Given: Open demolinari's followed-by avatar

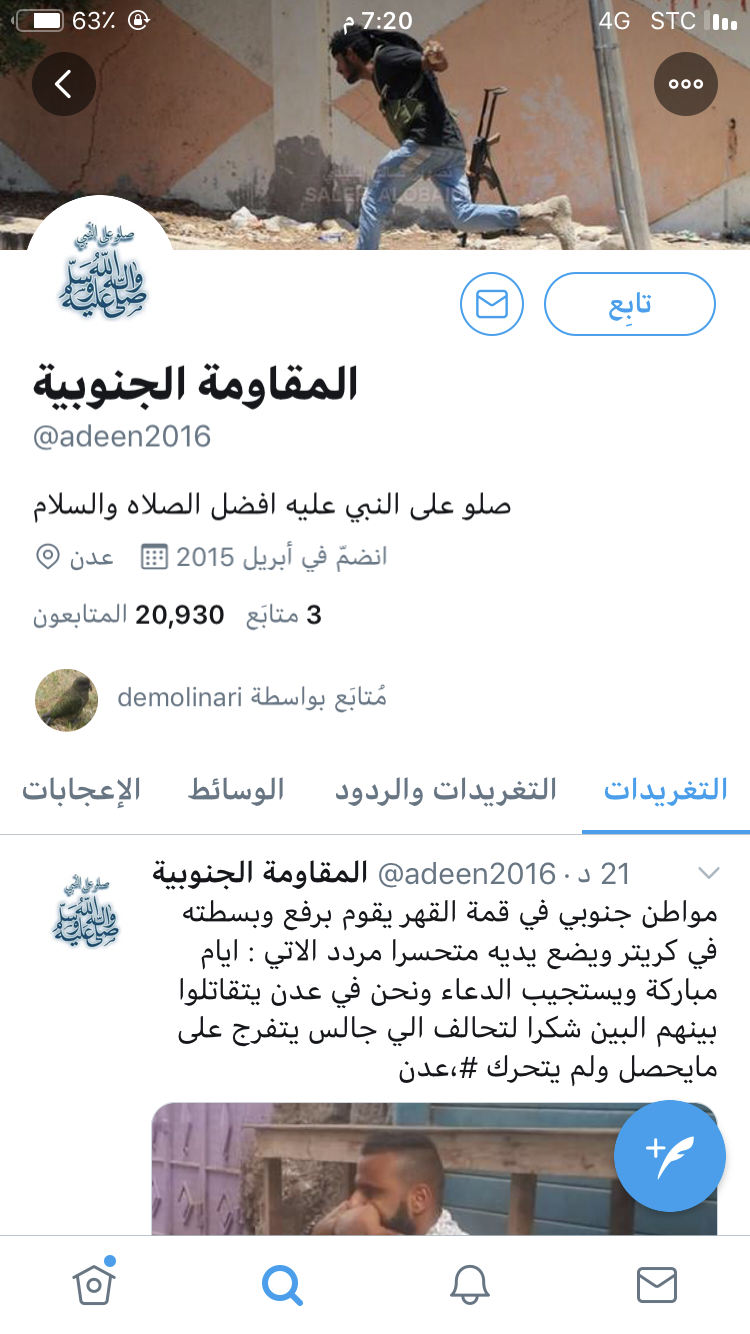Looking at the screenshot, I should click(66, 699).
